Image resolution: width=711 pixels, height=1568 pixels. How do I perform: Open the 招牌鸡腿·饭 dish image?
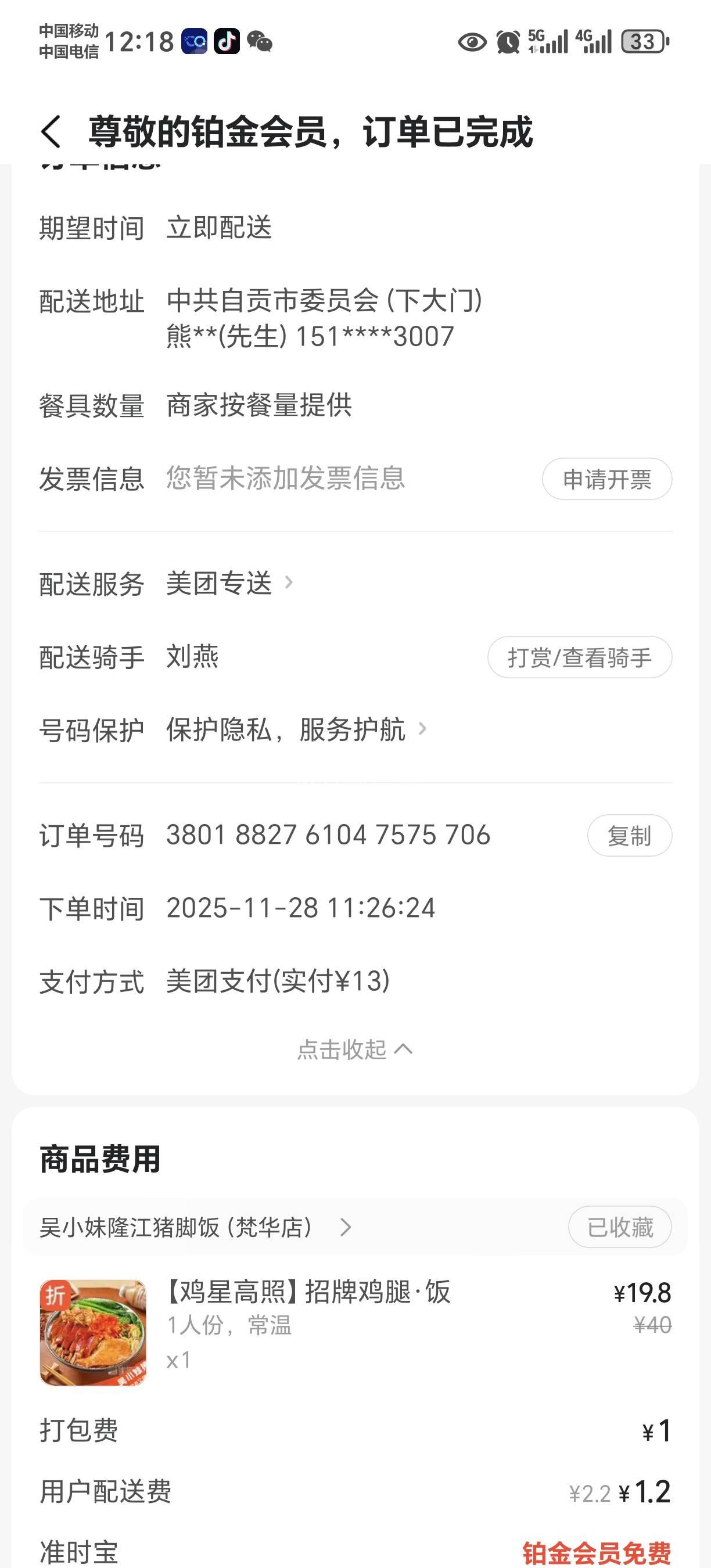93,1332
